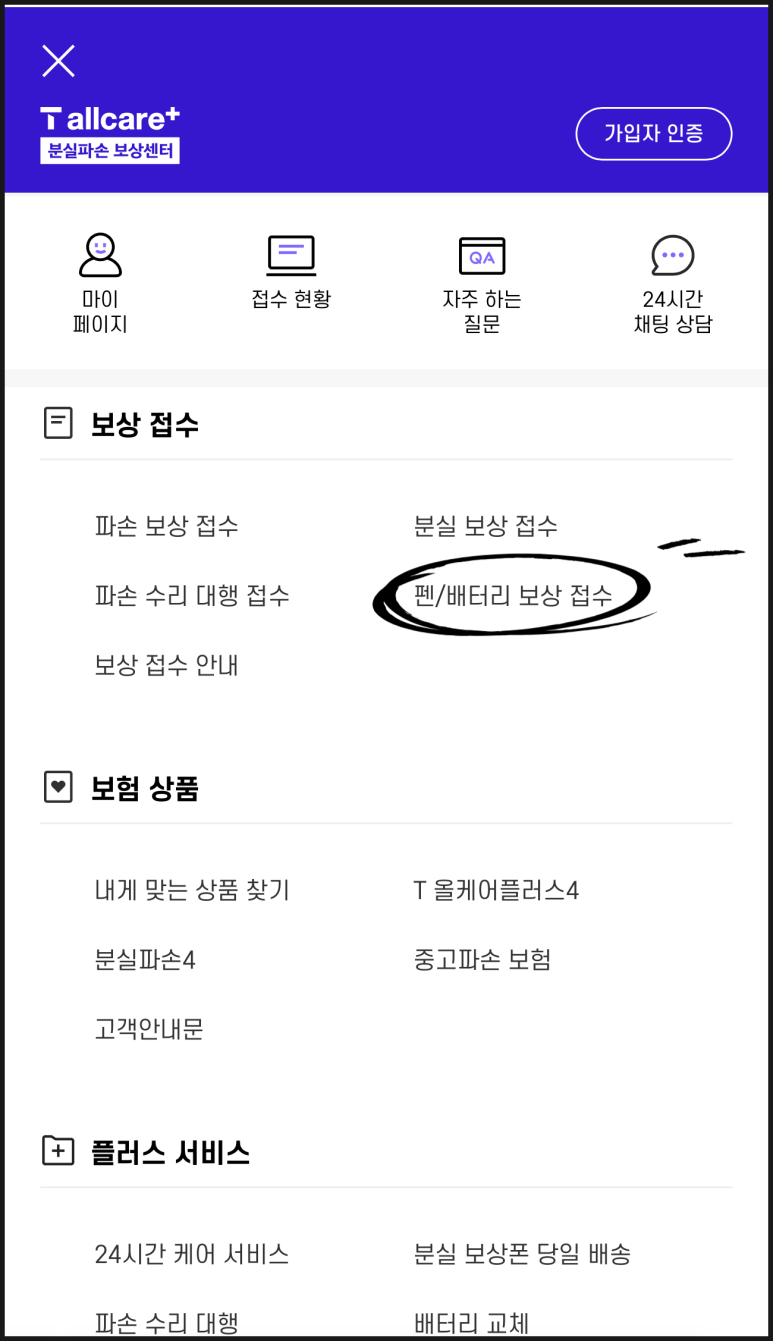Select 파손 보상 접수
Screen dimensions: 773x1341
click(x=167, y=526)
